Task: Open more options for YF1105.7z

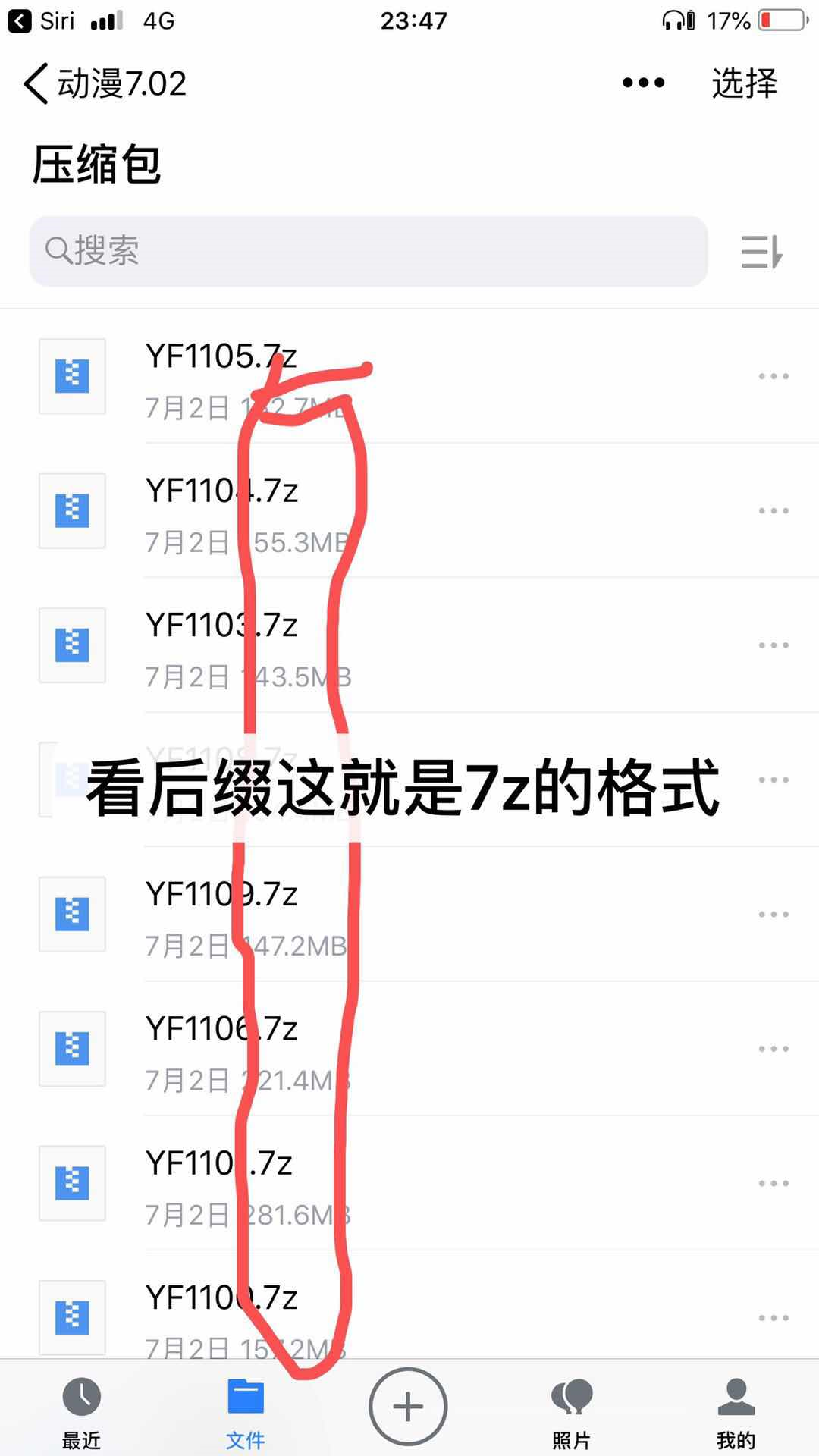Action: (x=773, y=375)
